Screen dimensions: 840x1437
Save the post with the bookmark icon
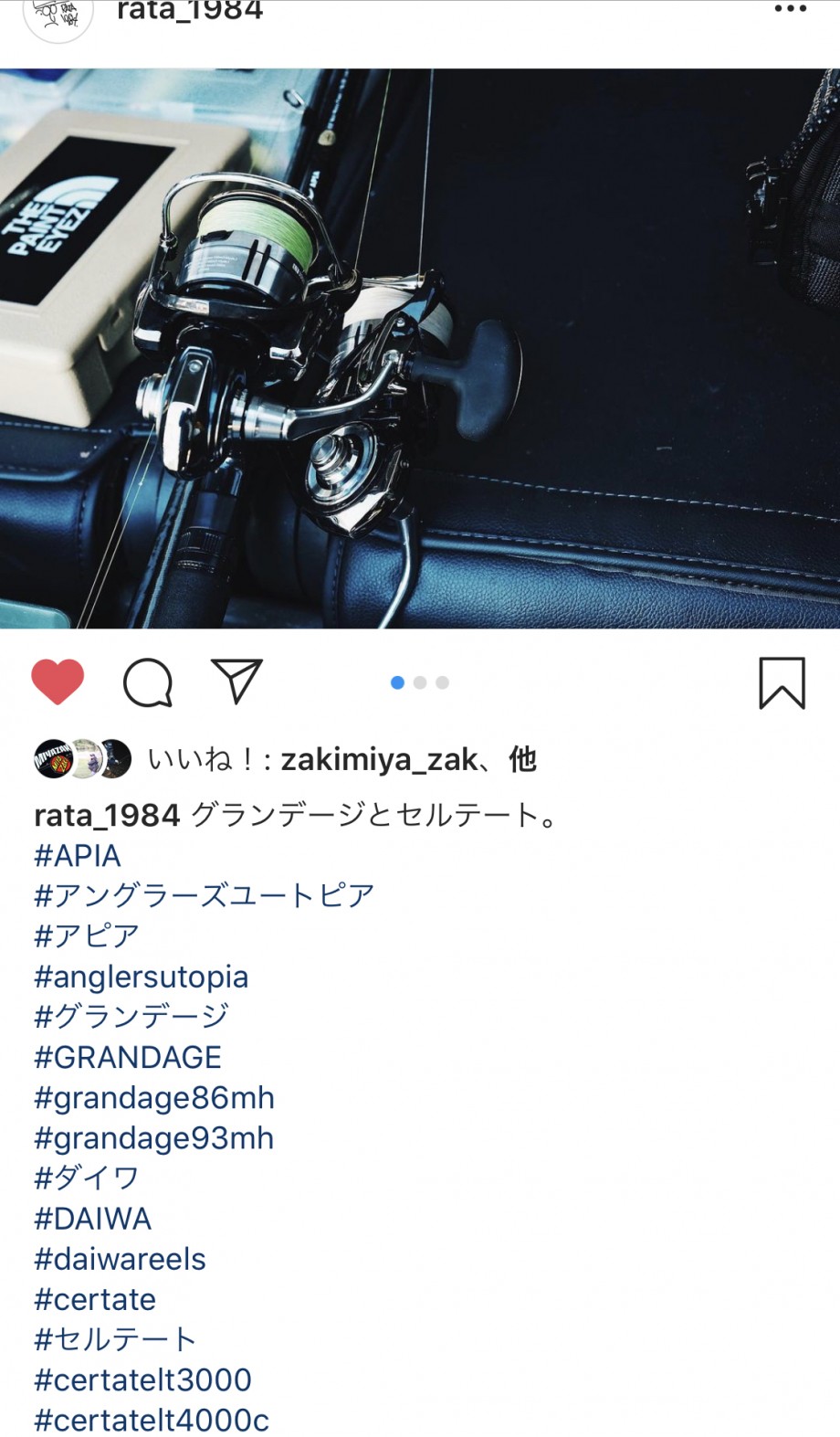(782, 682)
